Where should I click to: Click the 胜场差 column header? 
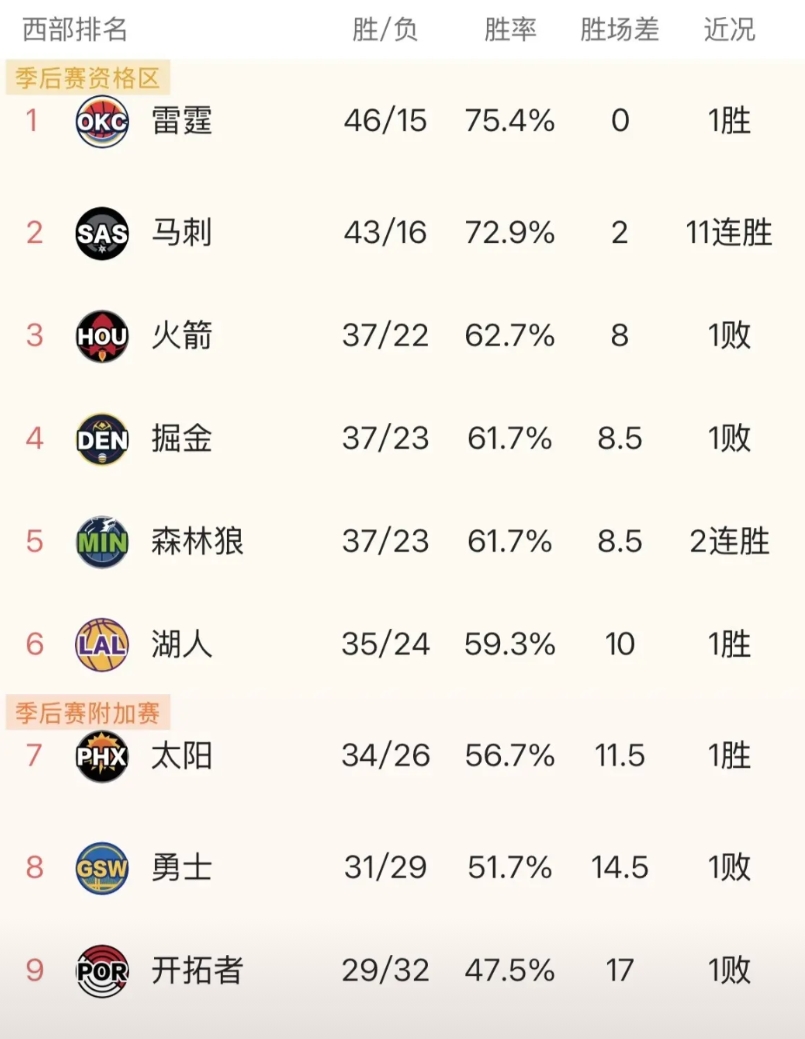tap(619, 29)
